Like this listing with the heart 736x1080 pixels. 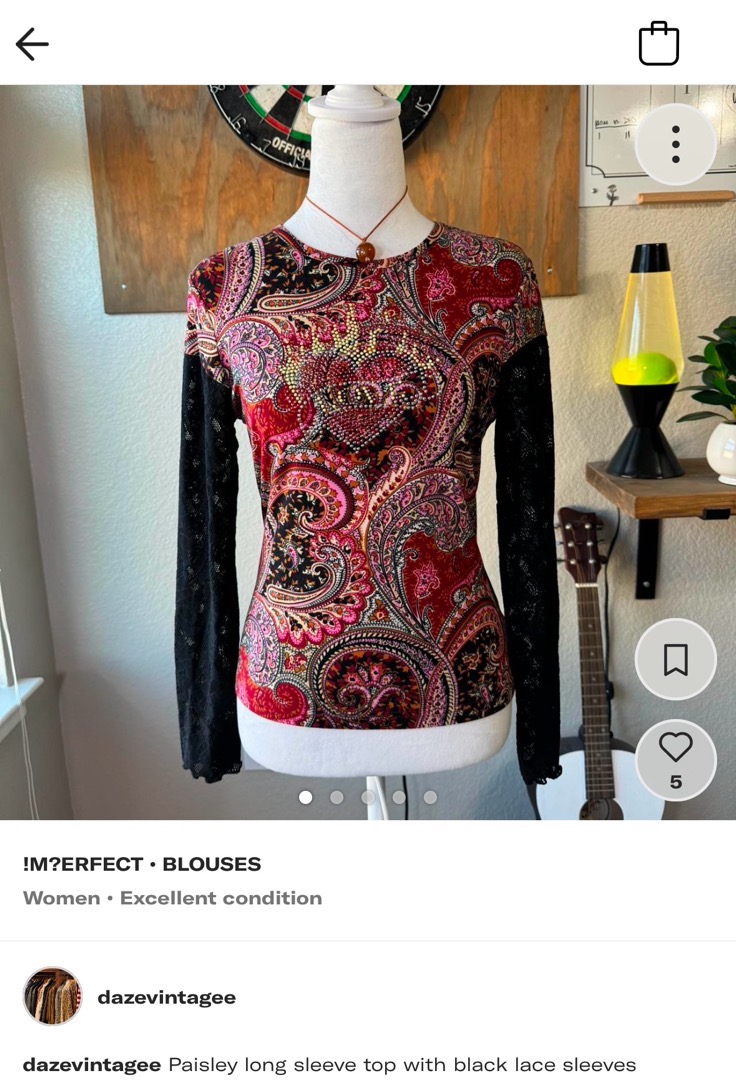click(x=676, y=749)
